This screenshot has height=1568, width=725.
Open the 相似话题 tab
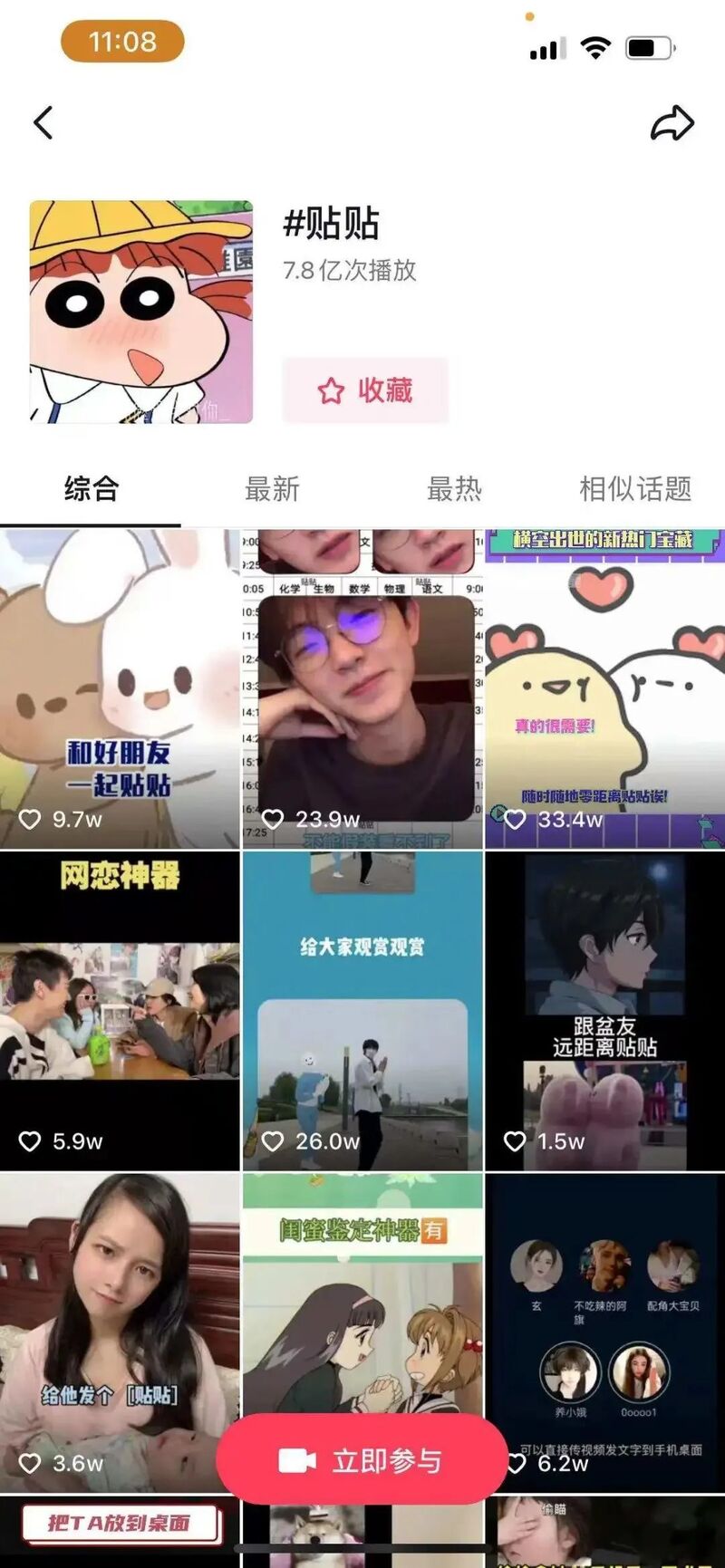point(635,489)
